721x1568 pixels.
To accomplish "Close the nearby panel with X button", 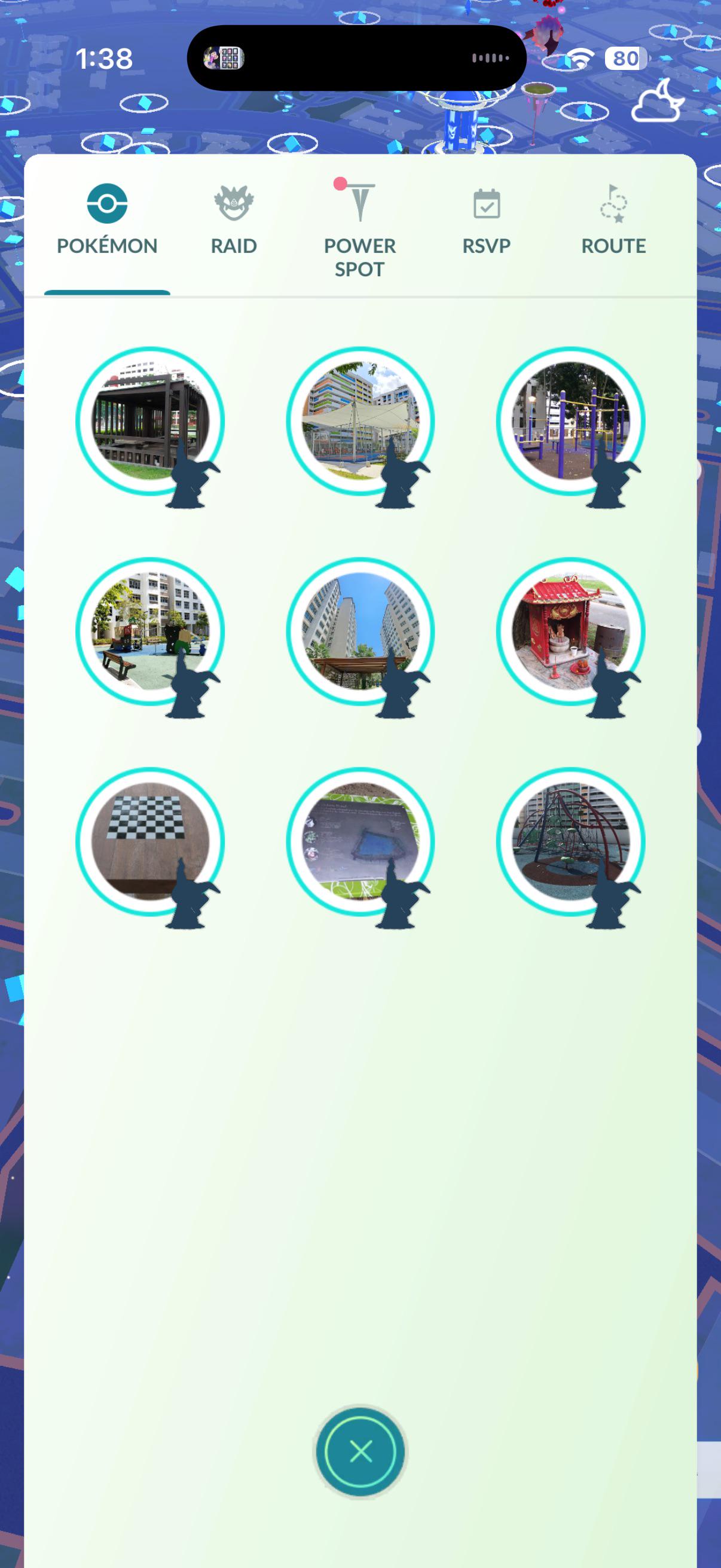I will pyautogui.click(x=361, y=1451).
